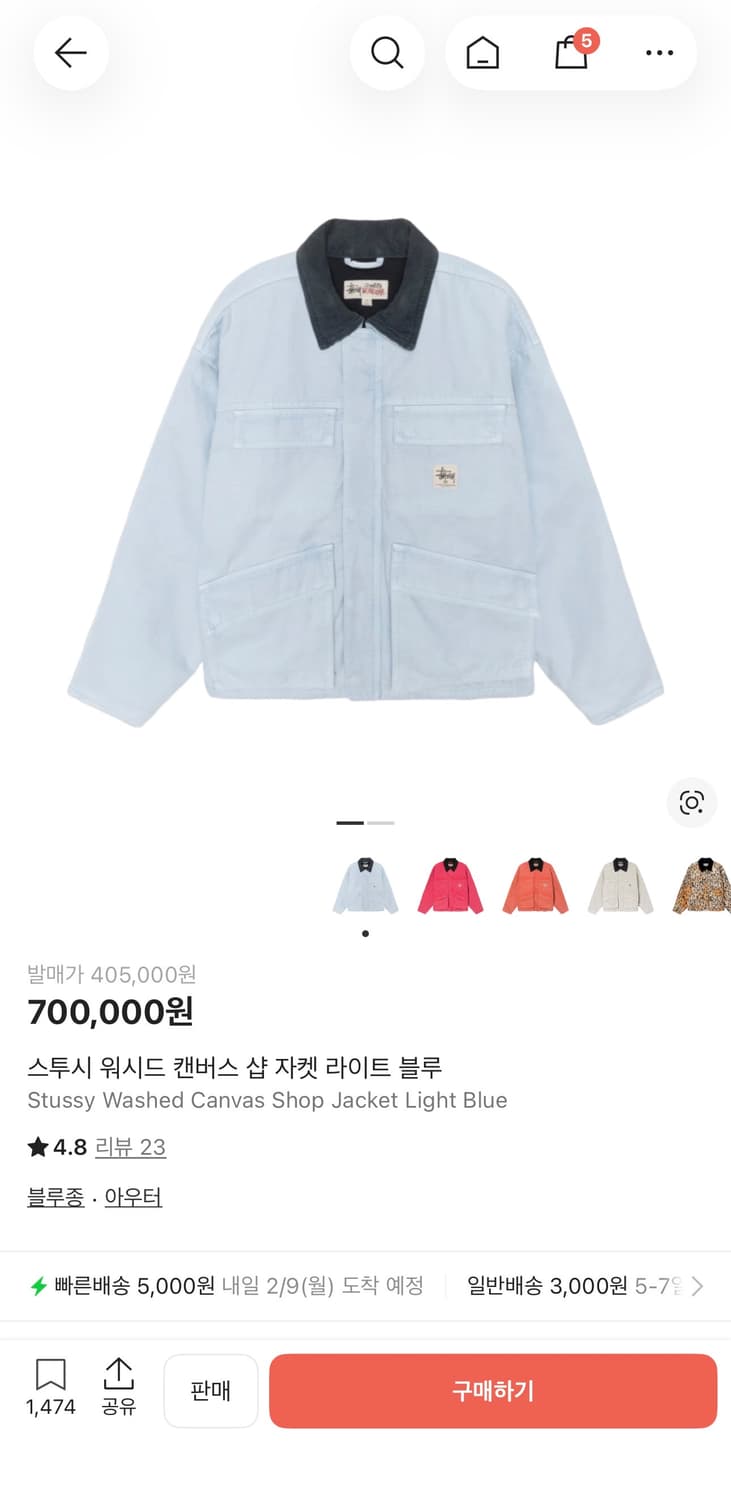Go to the home screen
Viewport: 731px width, 1500px height.
pyautogui.click(x=483, y=52)
